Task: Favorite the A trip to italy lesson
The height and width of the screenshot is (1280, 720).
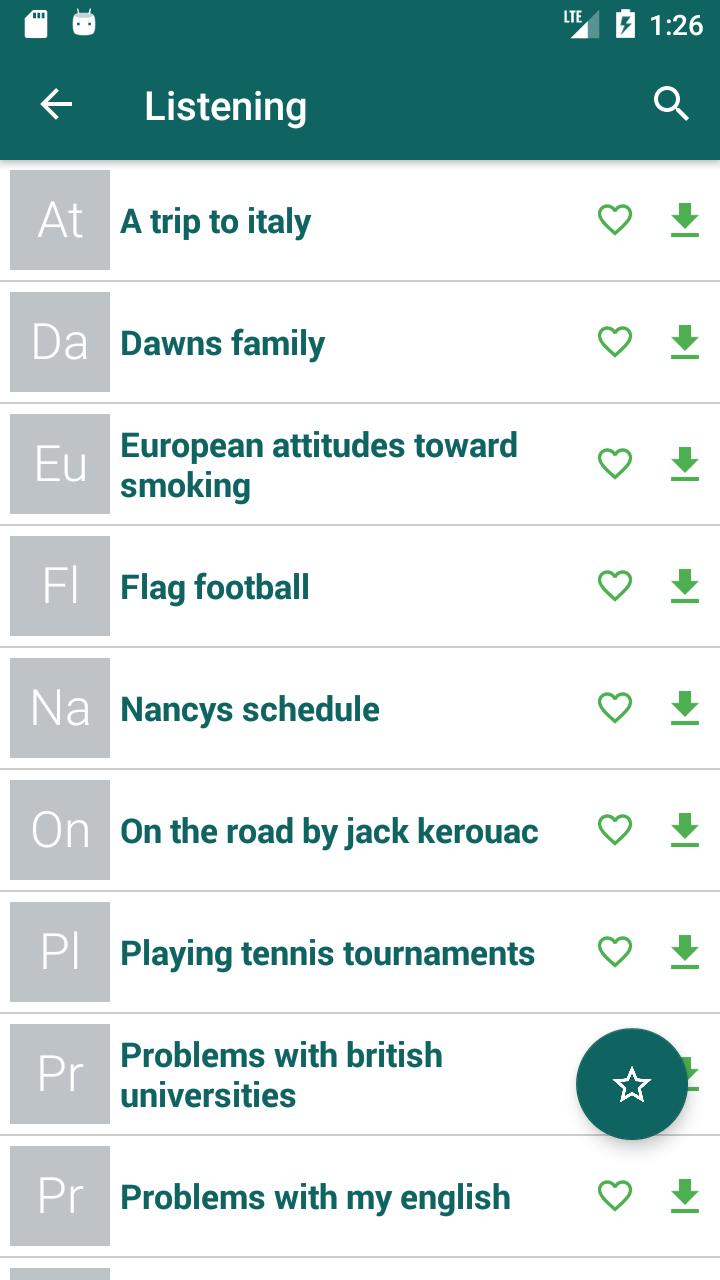Action: tap(615, 220)
